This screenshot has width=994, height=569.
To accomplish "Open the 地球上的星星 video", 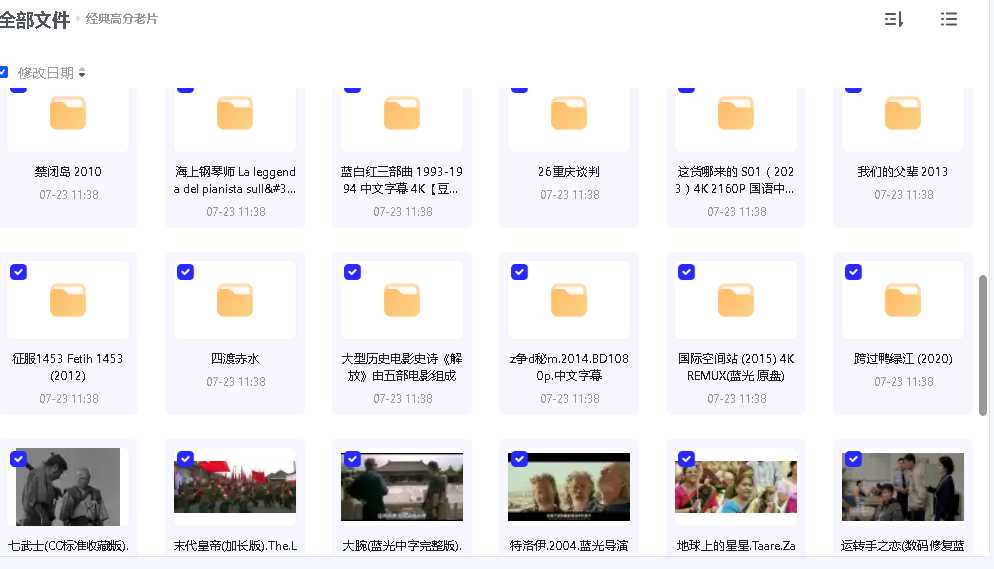I will 736,488.
